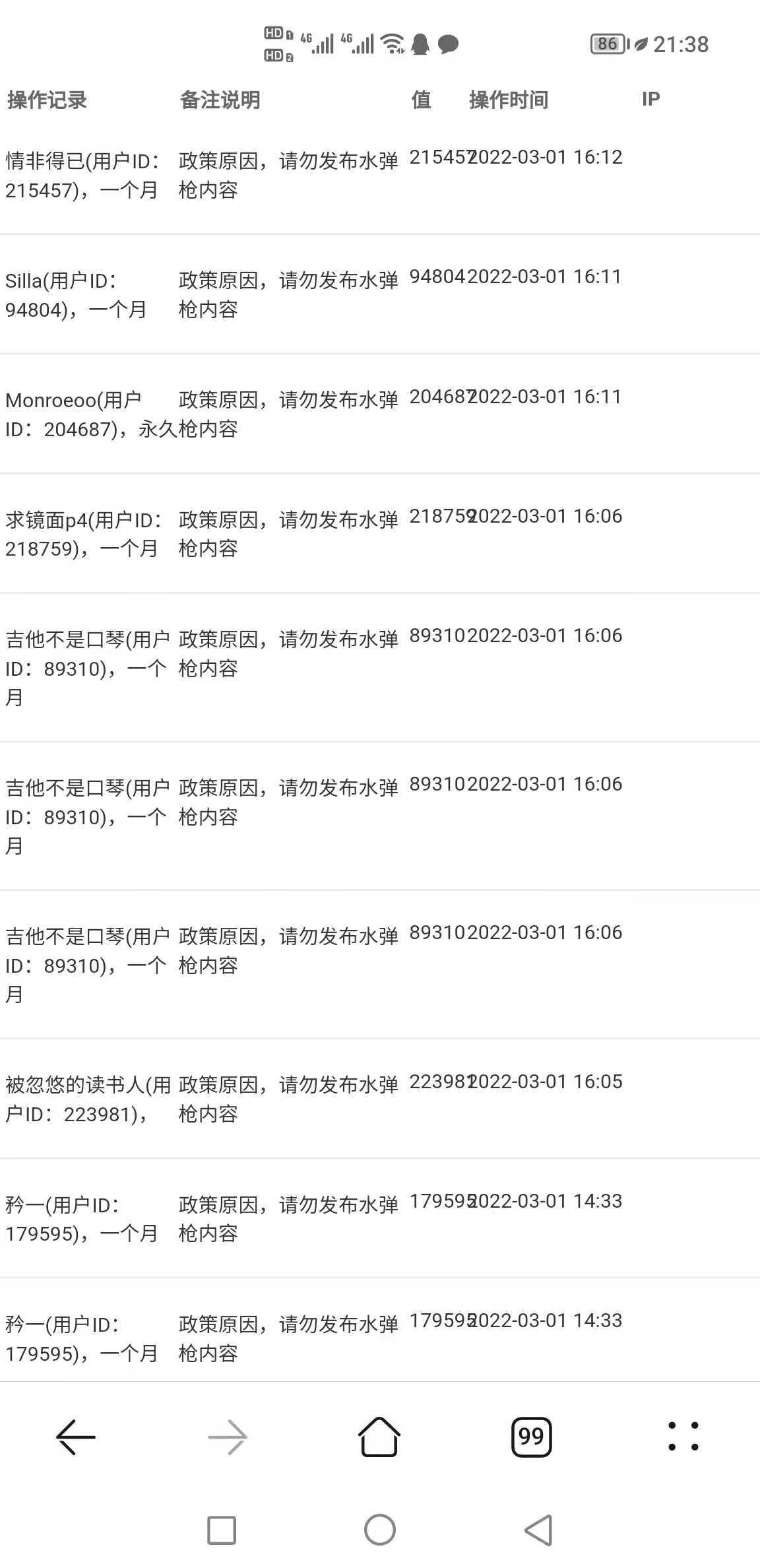This screenshot has width=760, height=1568.
Task: Tap the system recent apps square
Action: [x=222, y=1530]
